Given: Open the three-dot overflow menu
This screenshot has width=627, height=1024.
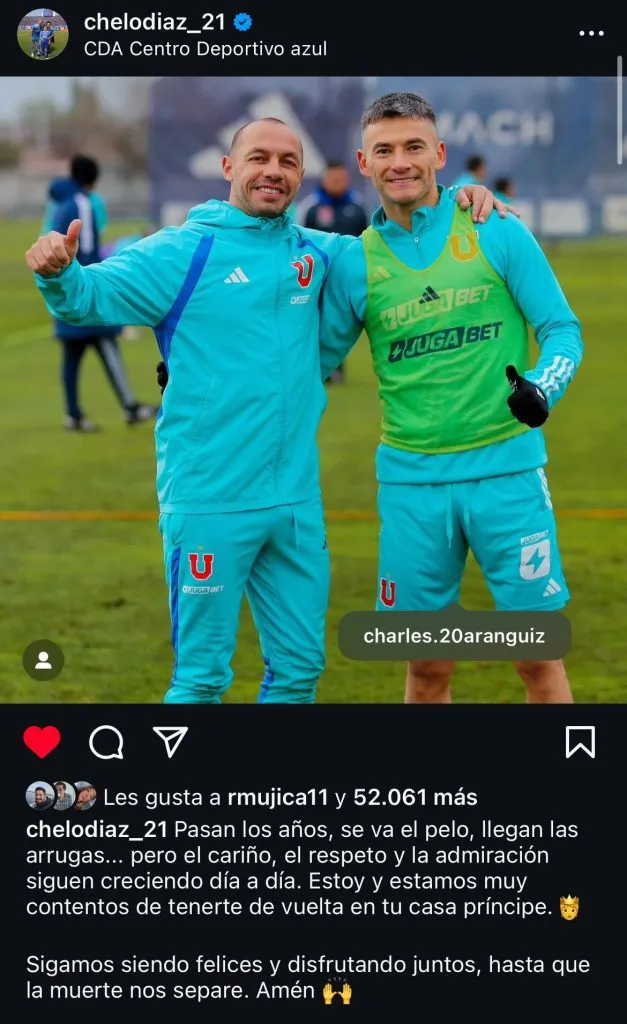Looking at the screenshot, I should 591,34.
